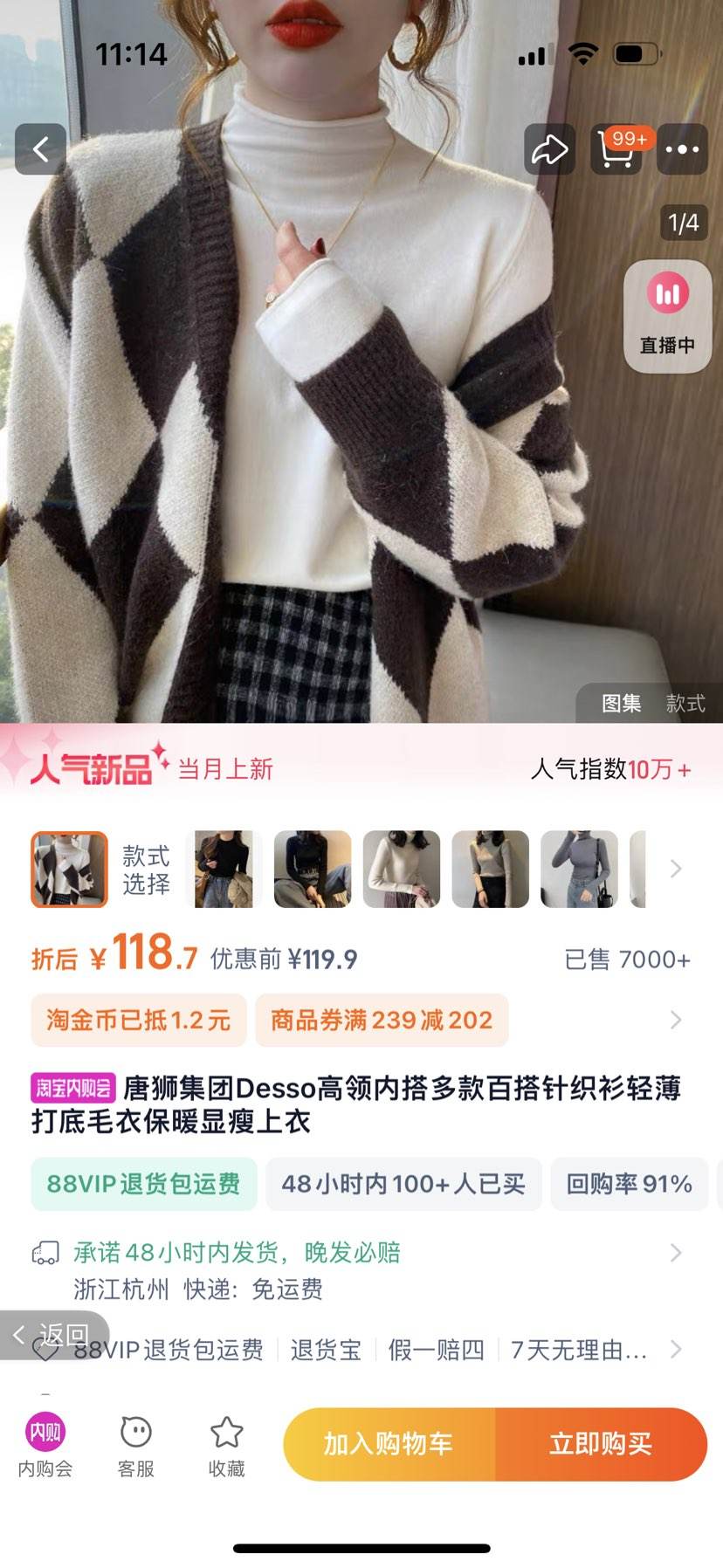Switch to the 款式 tab
The width and height of the screenshot is (723, 1568).
tap(685, 704)
